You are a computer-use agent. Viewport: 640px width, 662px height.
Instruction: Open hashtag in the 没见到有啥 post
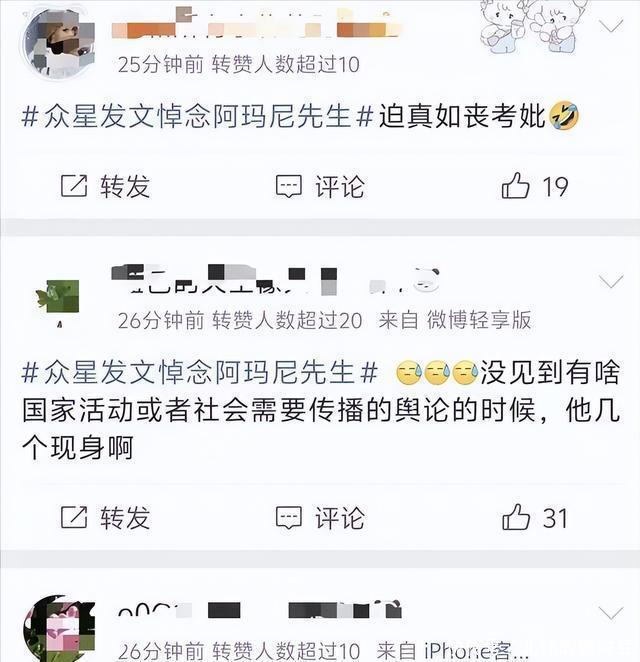point(199,373)
